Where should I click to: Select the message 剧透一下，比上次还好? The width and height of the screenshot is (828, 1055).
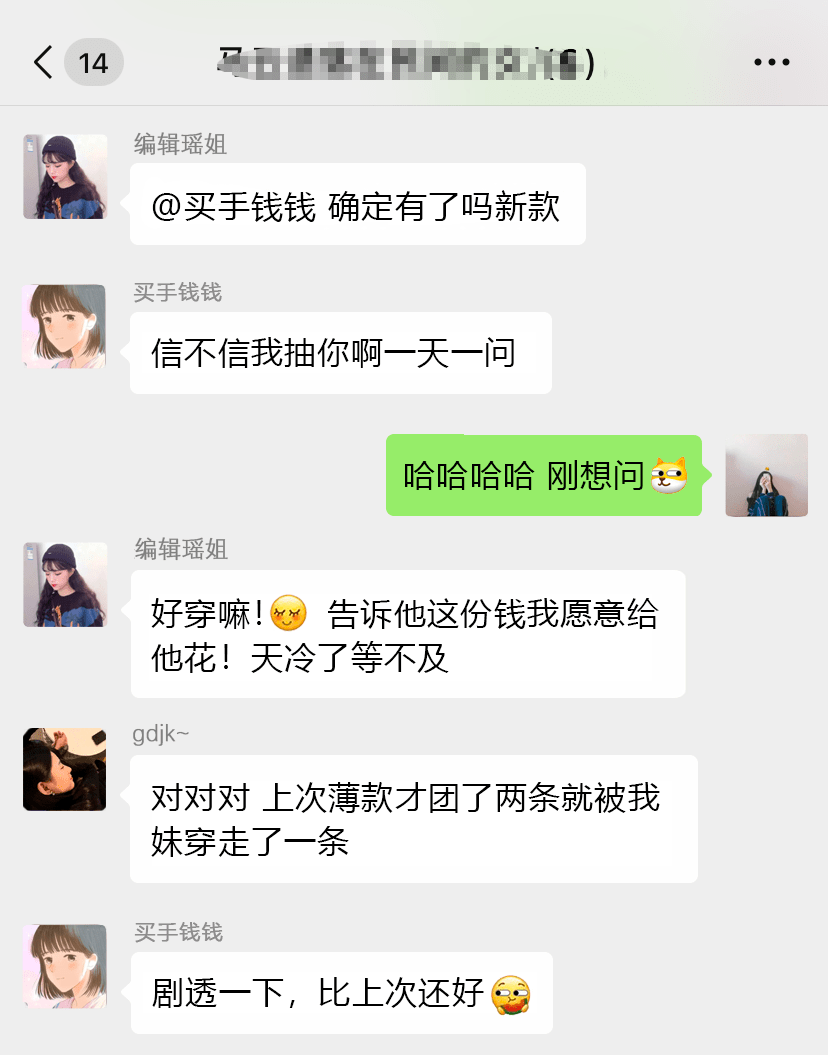[x=340, y=993]
